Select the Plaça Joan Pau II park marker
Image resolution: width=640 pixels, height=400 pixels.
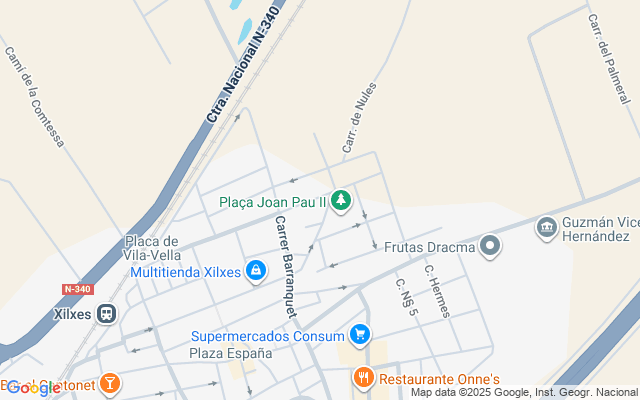(x=341, y=201)
